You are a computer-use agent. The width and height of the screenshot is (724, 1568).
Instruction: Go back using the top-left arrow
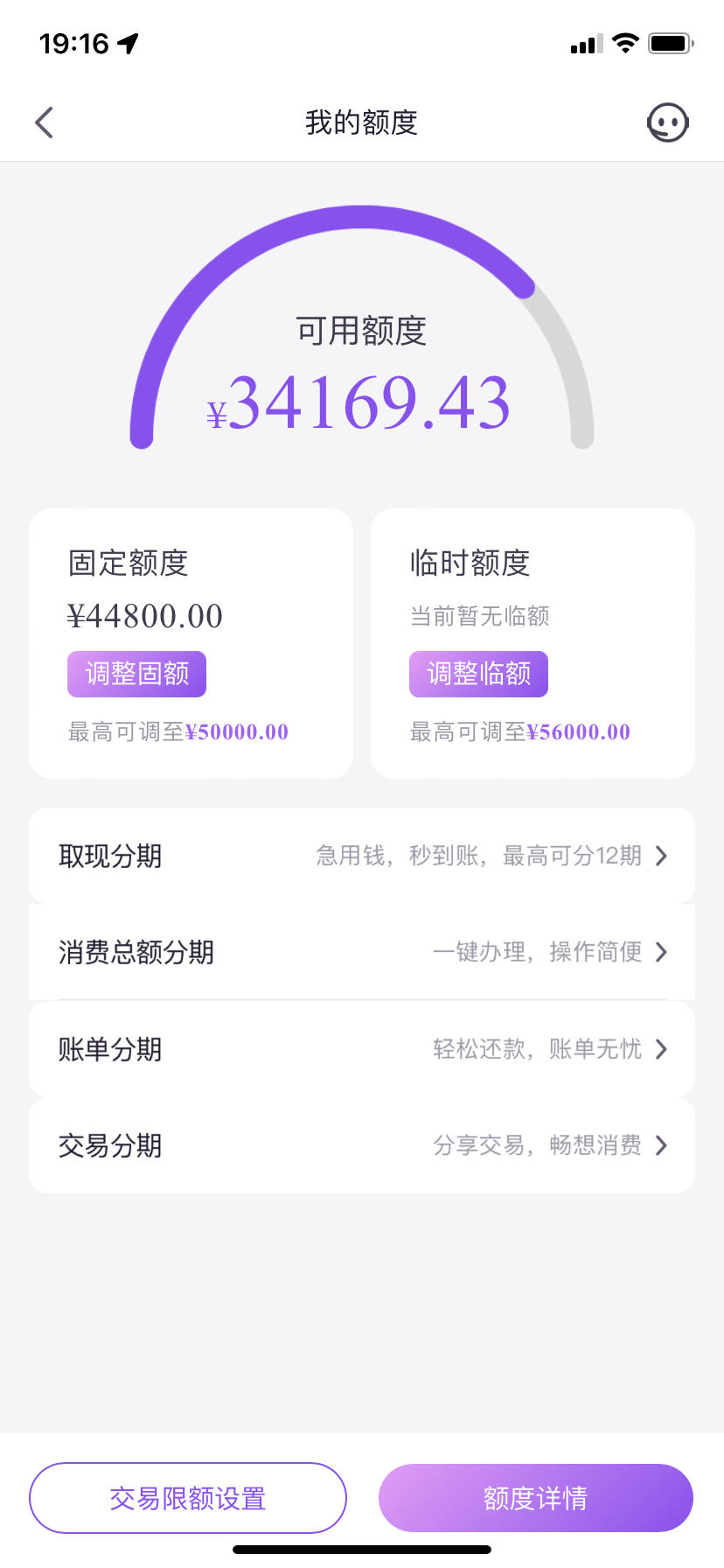coord(45,122)
